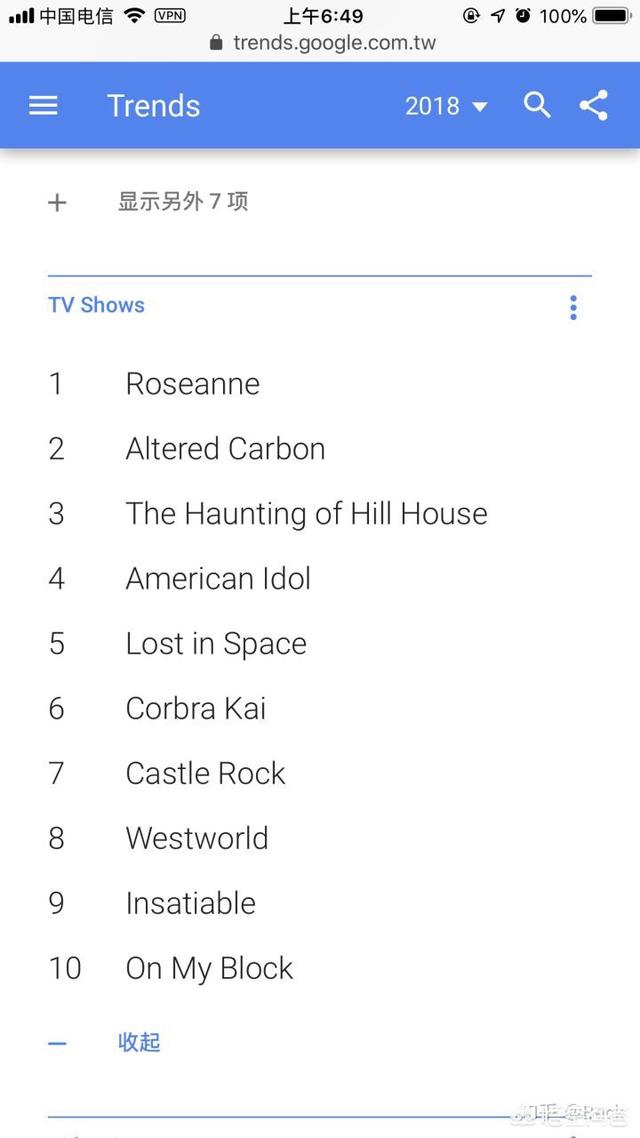Share this Trends page
The width and height of the screenshot is (640, 1138).
pos(594,105)
